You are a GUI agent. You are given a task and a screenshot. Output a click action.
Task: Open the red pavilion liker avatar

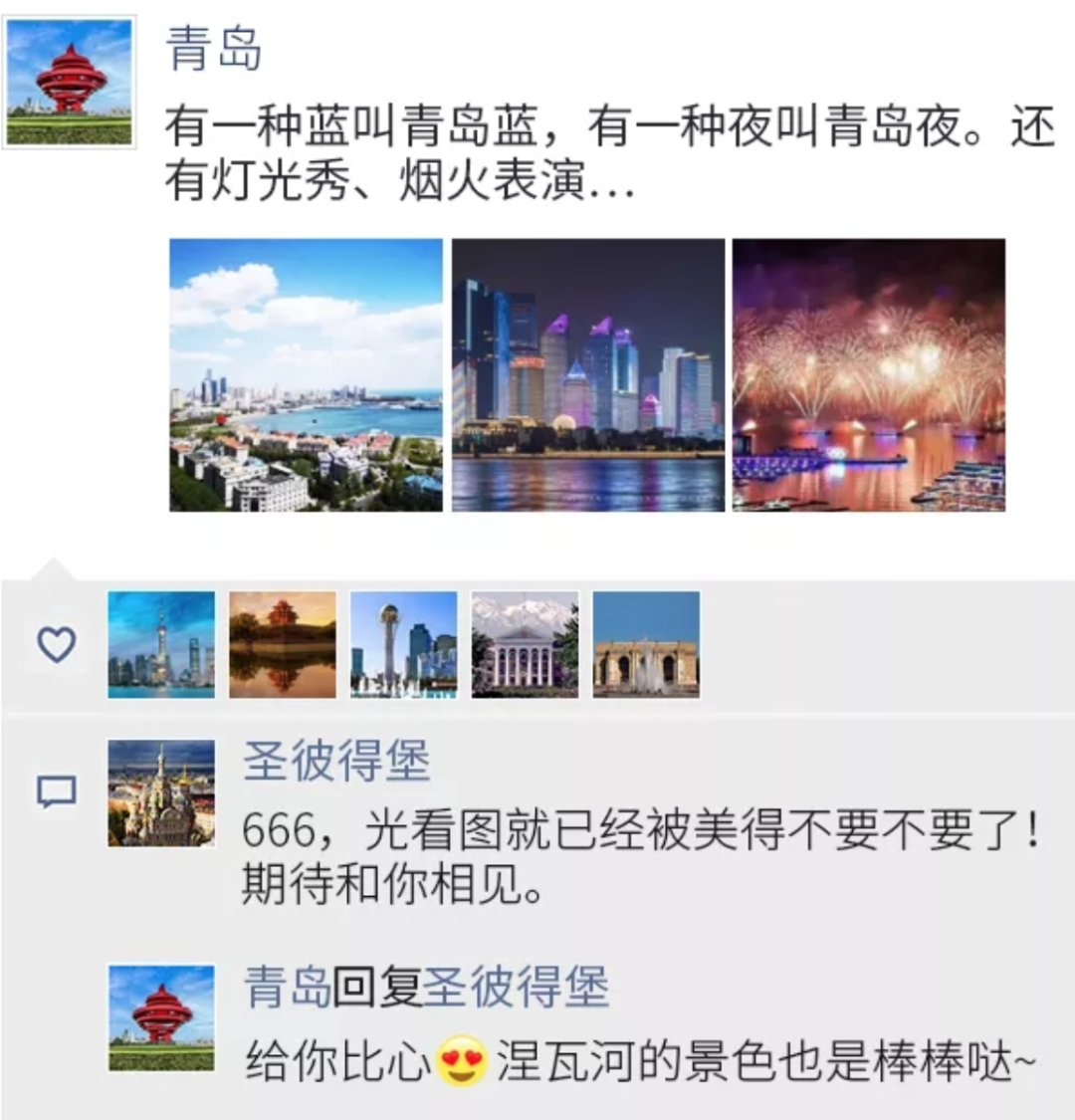coord(283,644)
